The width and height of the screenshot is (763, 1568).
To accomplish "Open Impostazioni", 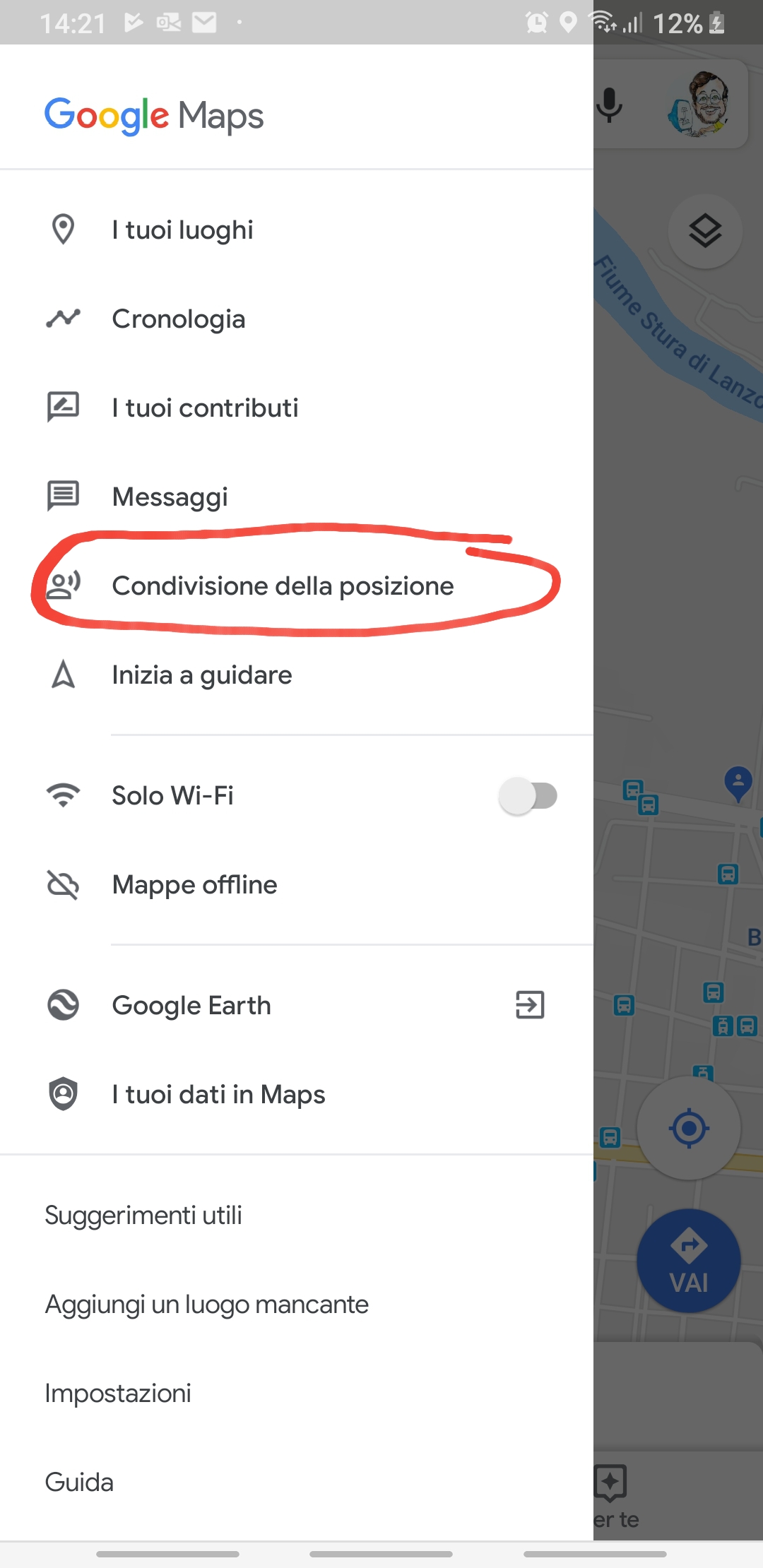I will coord(118,1394).
